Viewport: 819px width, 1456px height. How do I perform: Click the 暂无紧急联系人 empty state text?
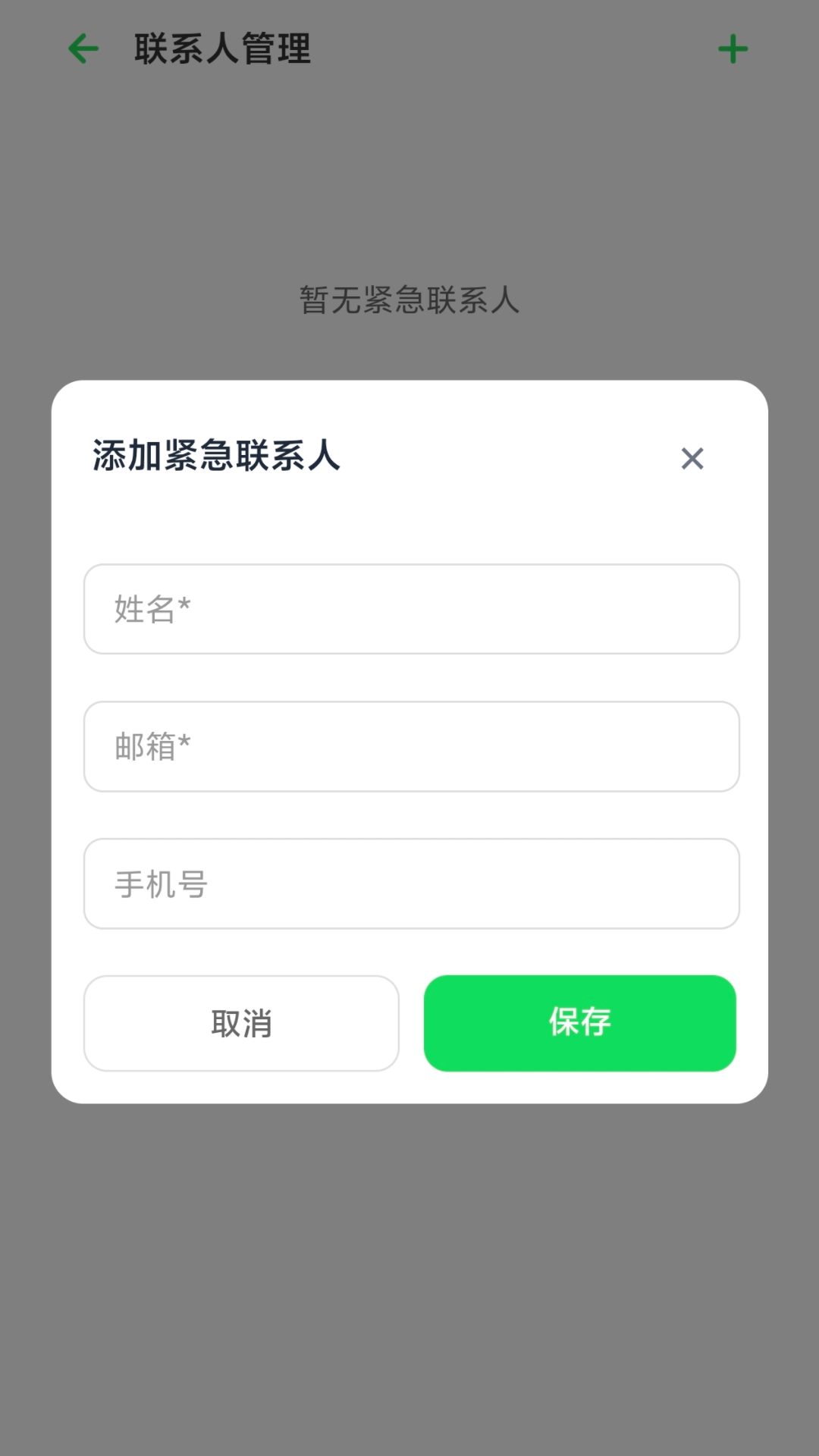click(409, 301)
